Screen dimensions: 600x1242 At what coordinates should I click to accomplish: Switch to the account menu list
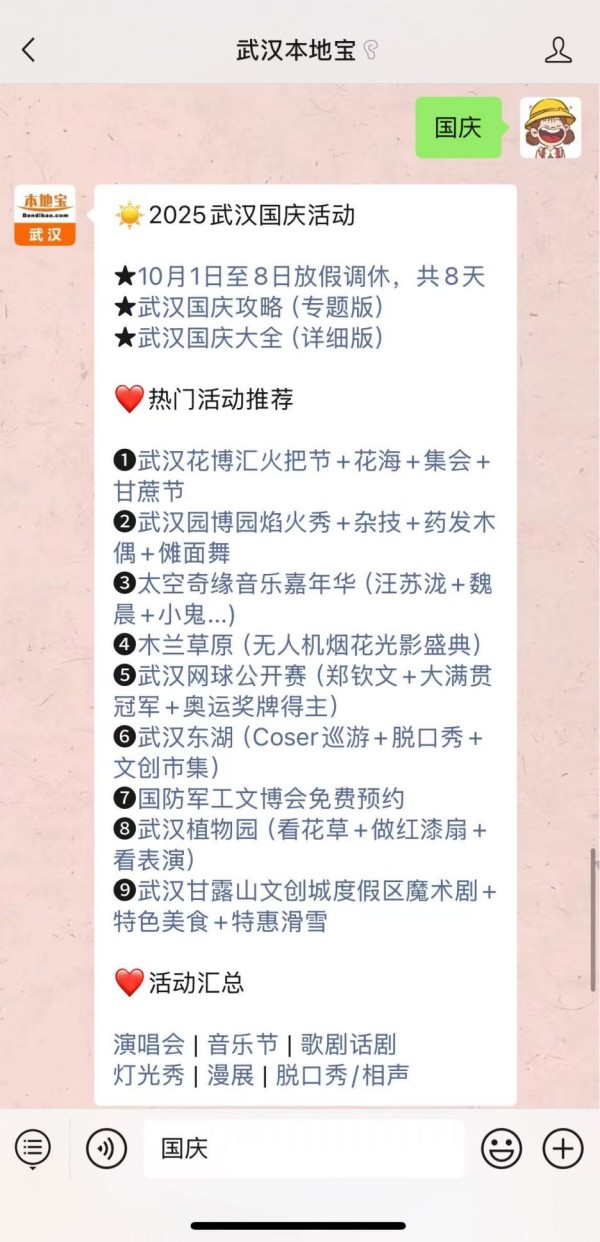point(33,1149)
